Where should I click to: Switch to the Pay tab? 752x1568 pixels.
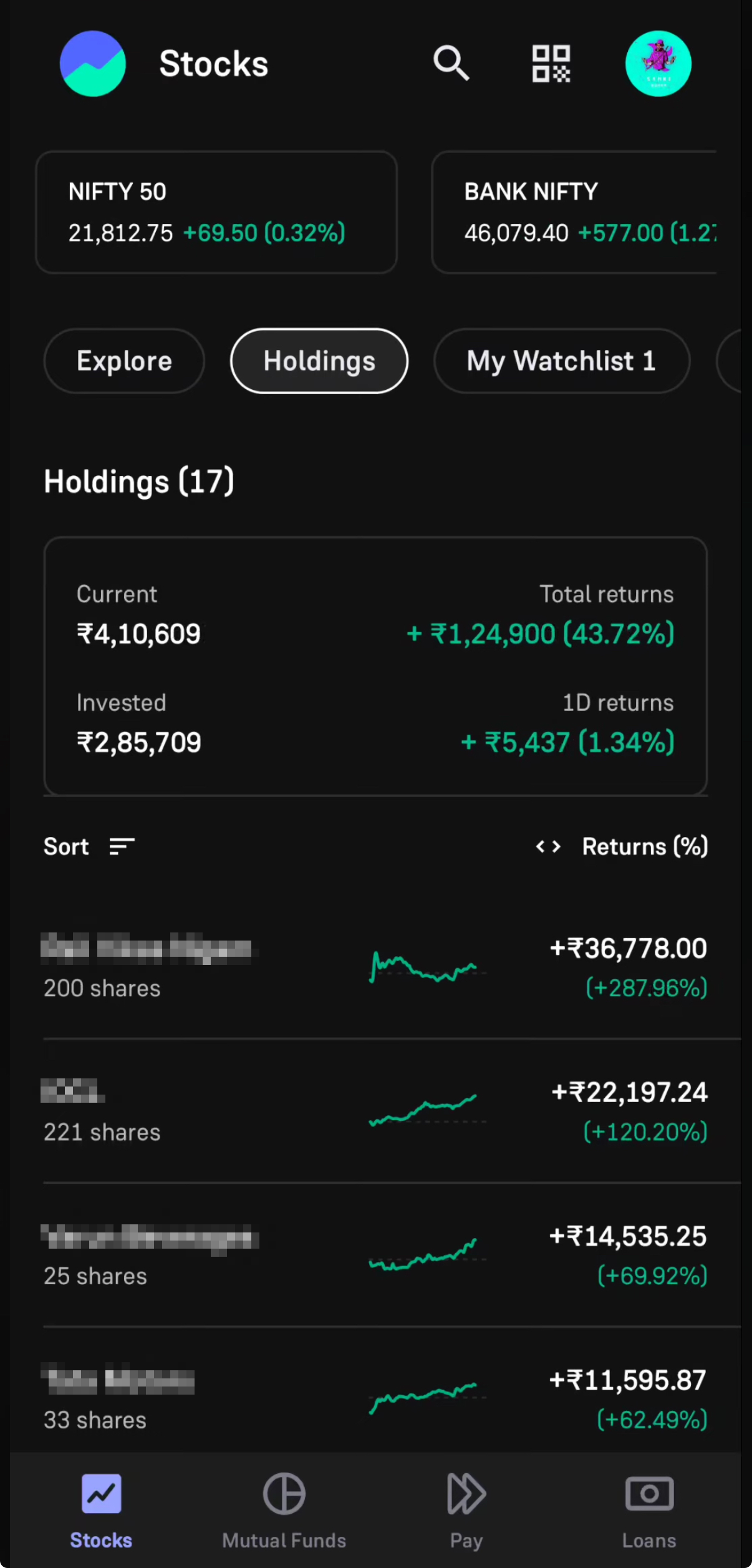tap(466, 1511)
